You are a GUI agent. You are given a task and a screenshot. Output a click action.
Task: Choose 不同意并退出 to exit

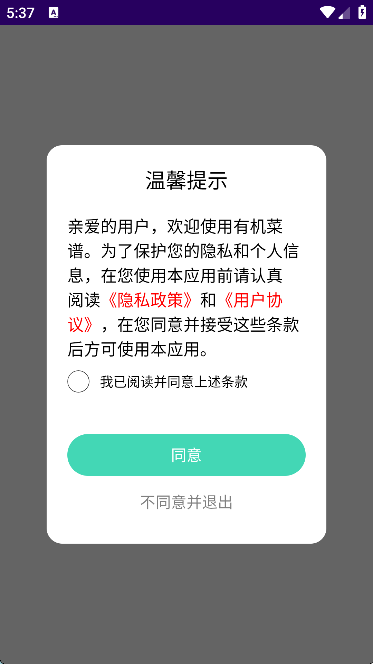tap(186, 503)
